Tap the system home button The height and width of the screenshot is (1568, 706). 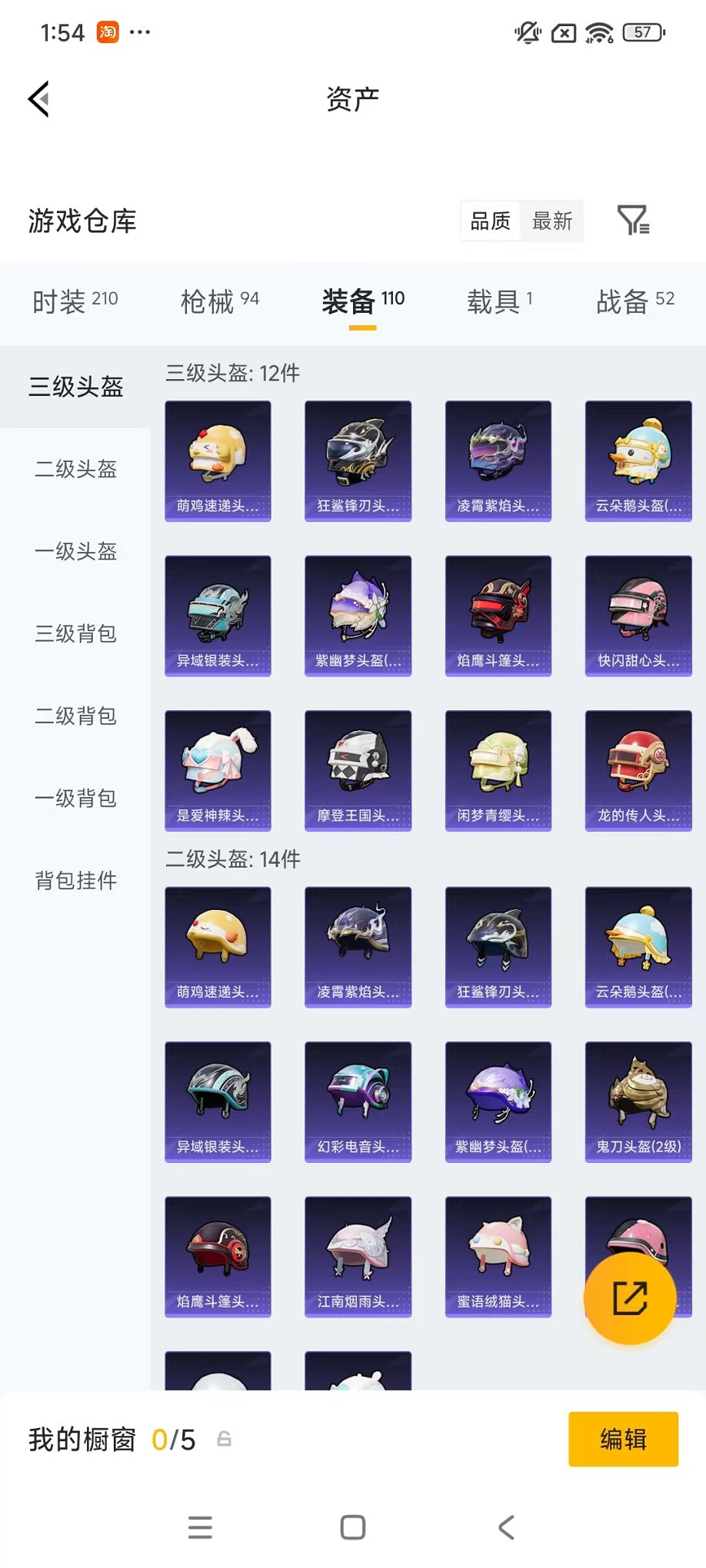click(353, 1527)
